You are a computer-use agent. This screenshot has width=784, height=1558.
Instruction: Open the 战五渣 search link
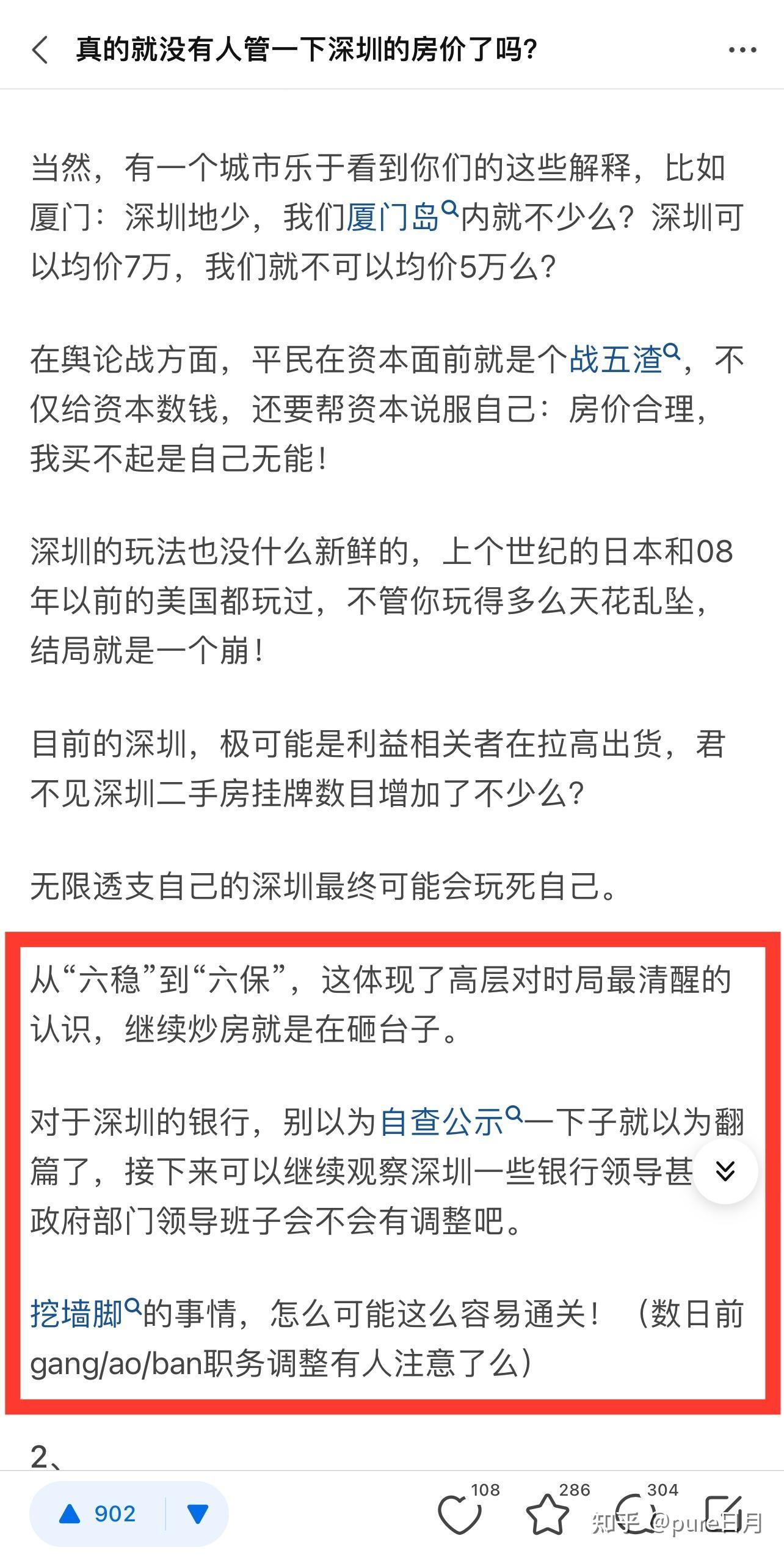625,359
